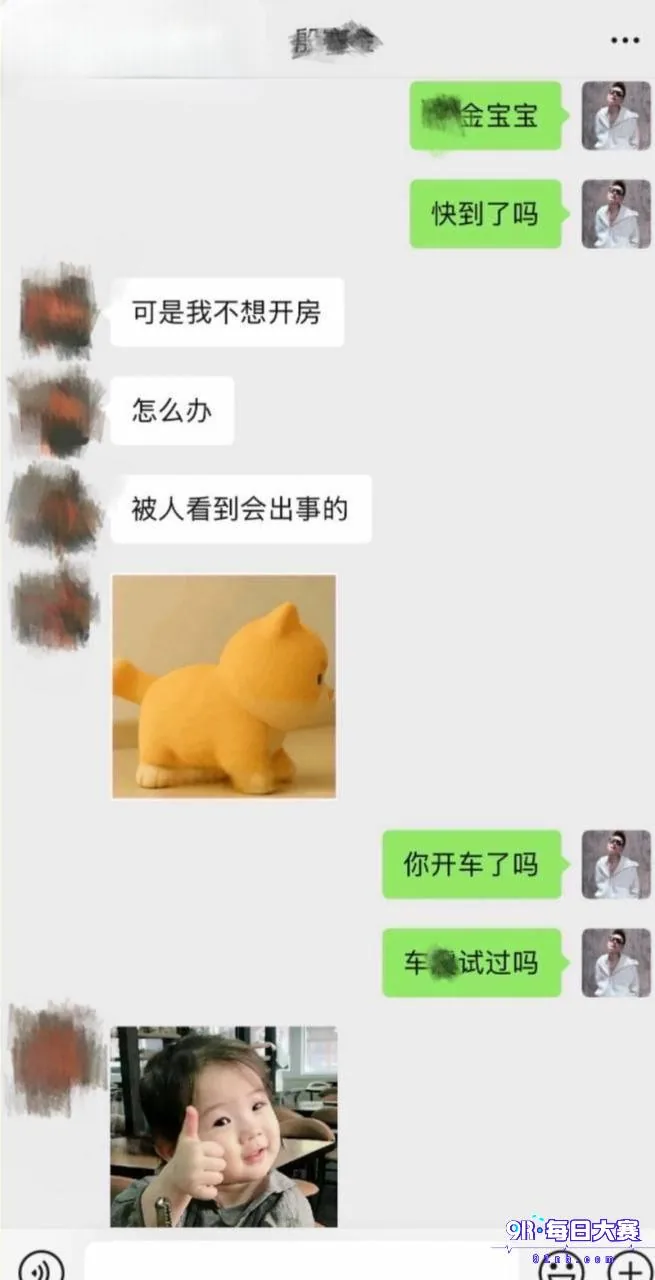Open the plus attachment menu

629,1267
